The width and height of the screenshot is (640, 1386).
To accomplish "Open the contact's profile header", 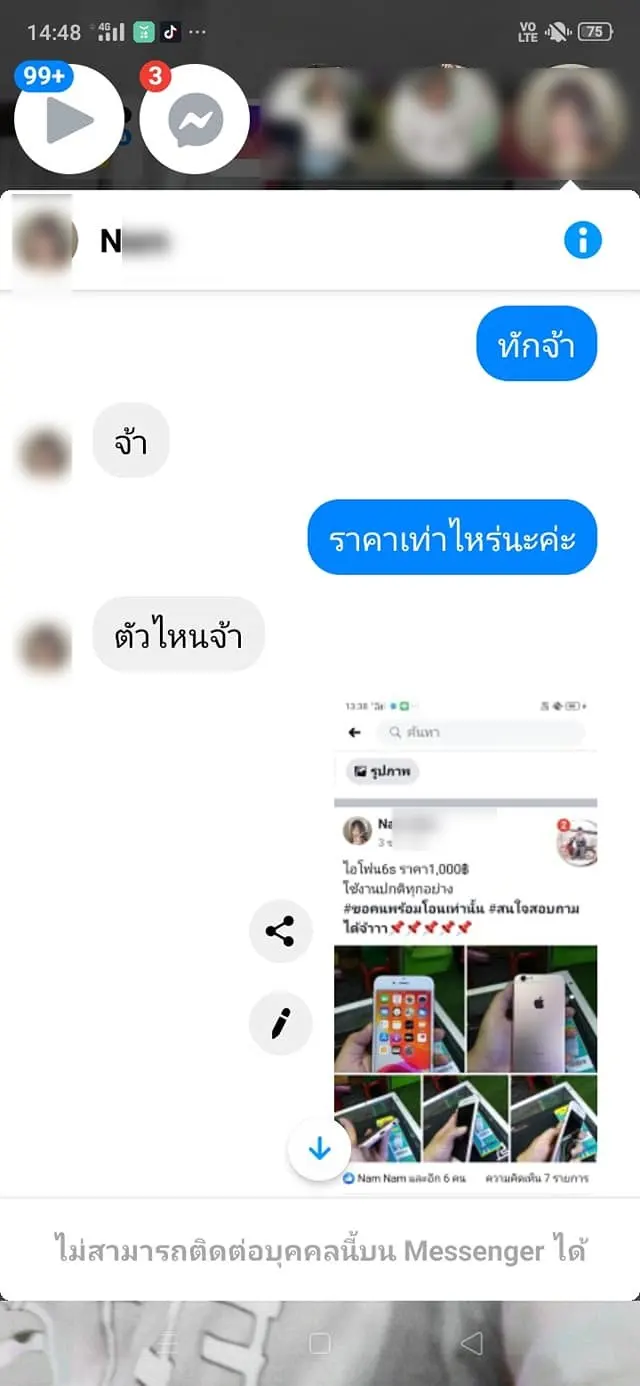I will 135,241.
